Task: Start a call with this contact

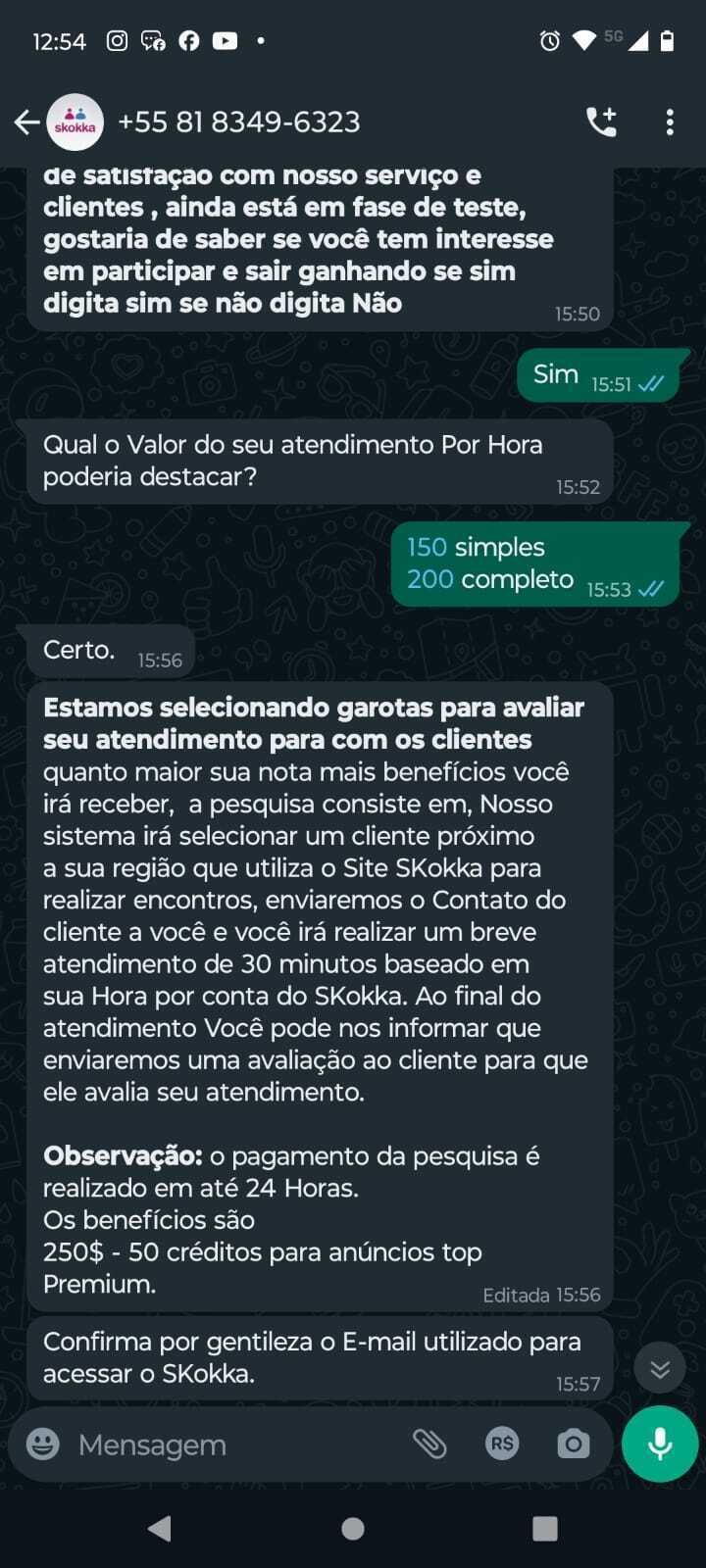Action: point(601,122)
